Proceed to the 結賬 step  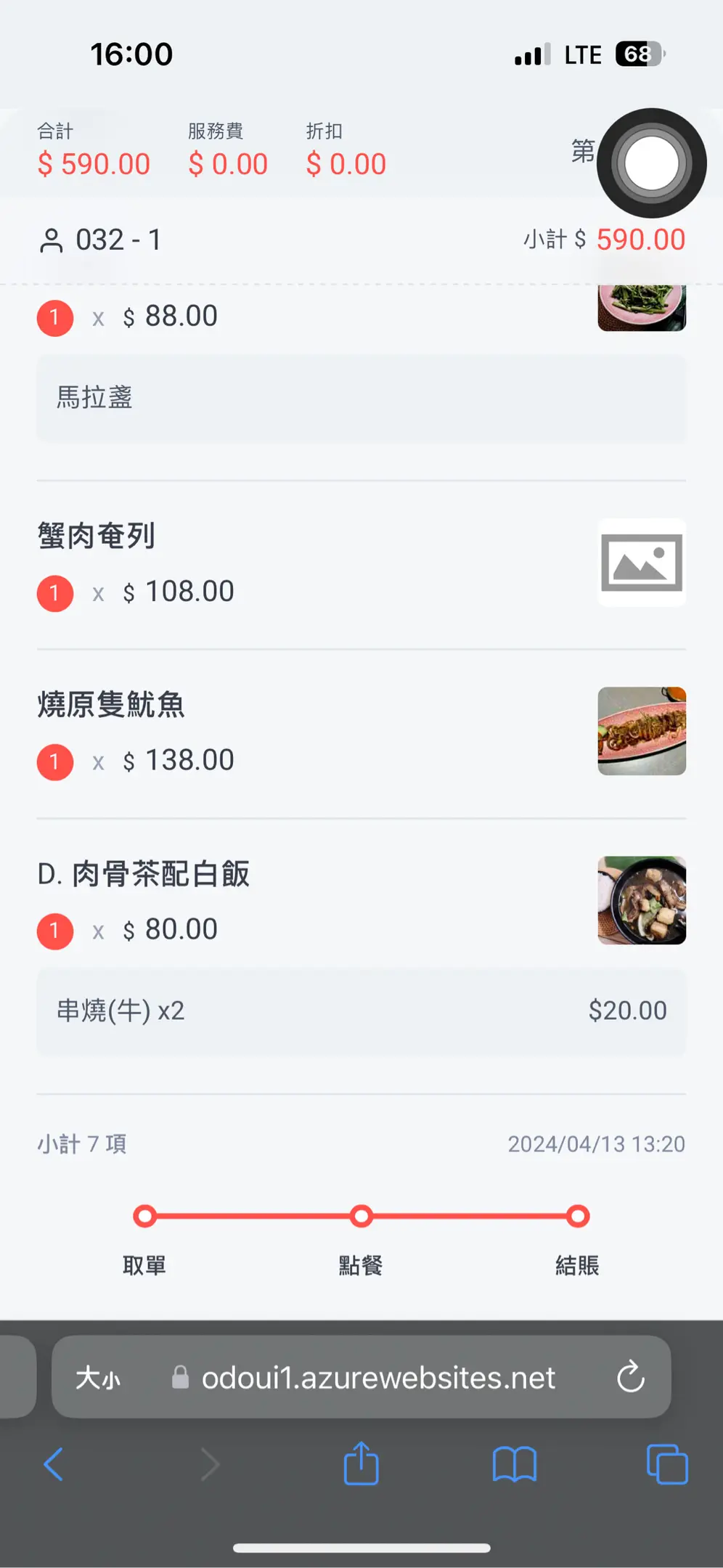578,1216
